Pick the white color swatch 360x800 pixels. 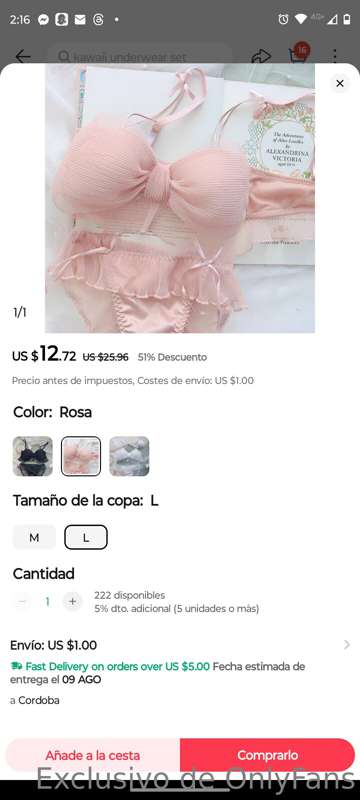(130, 456)
